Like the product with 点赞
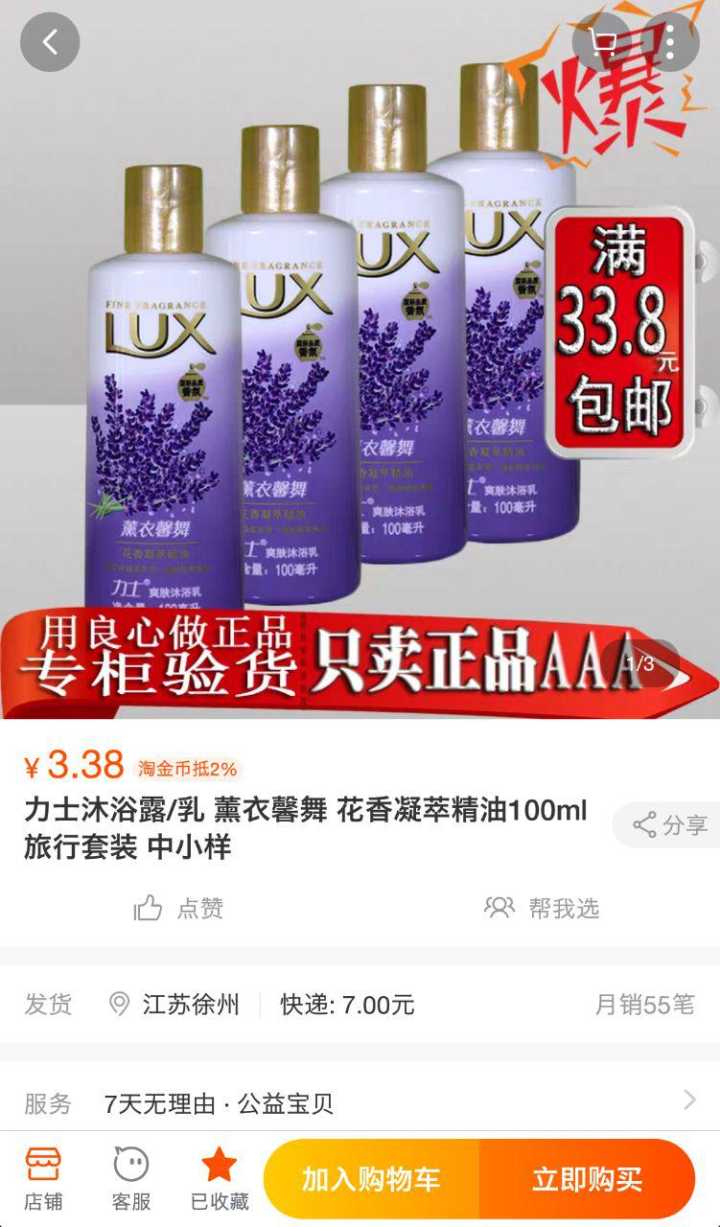The image size is (720, 1227). pos(180,908)
